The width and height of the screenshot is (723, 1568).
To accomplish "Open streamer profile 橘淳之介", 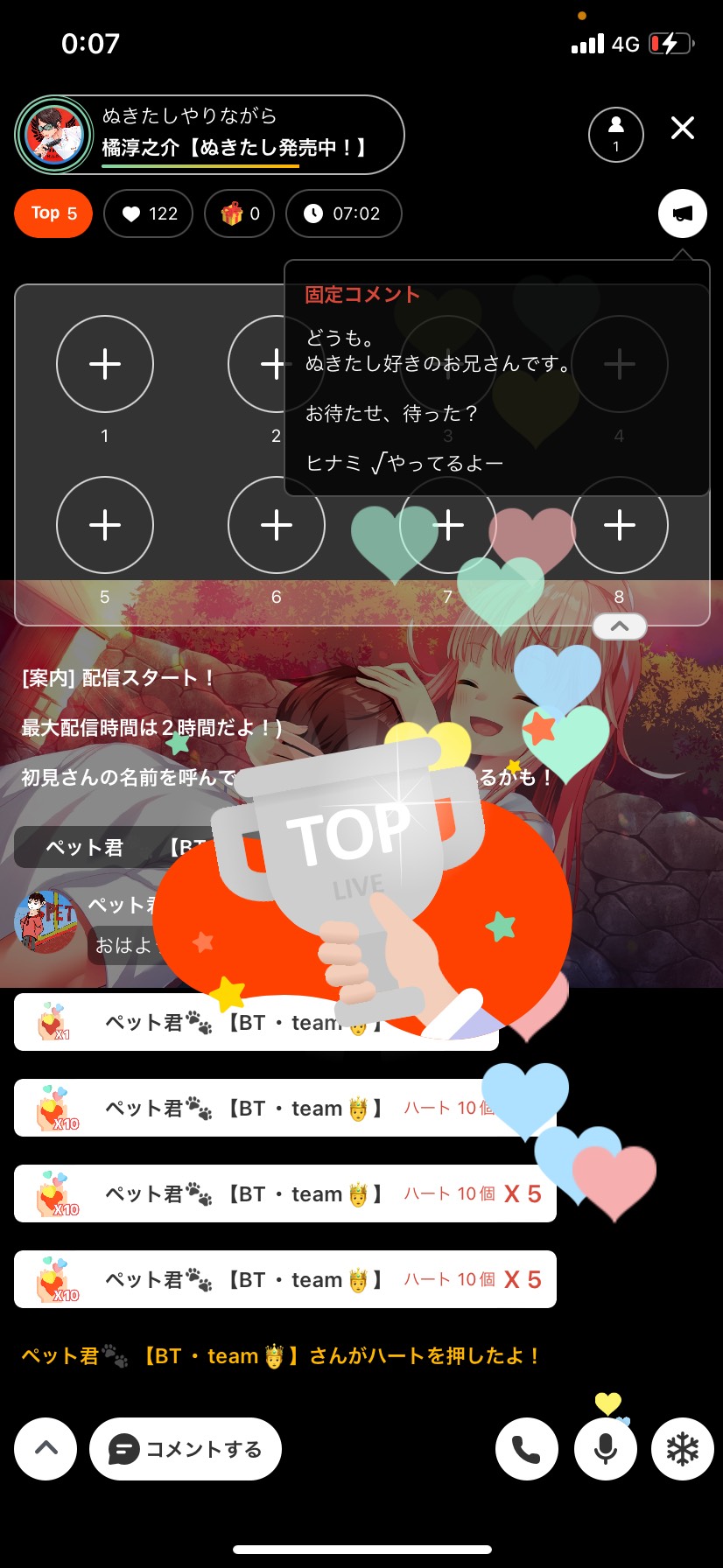I will [x=54, y=135].
